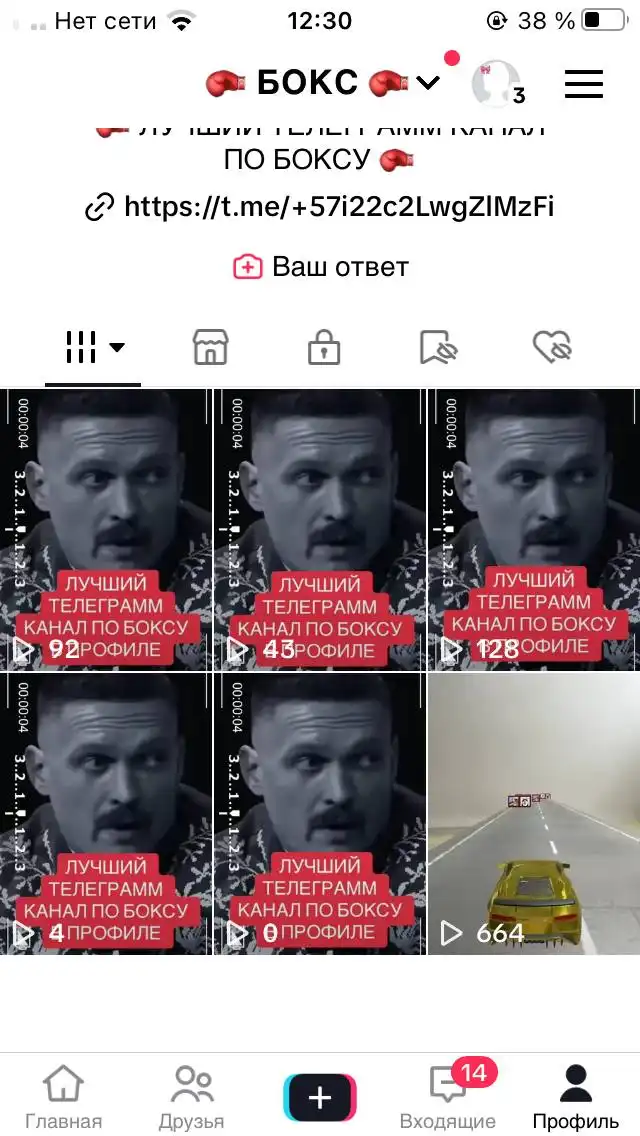Viewport: 640px width, 1136px height.
Task: Open profile views avatar icon
Action: [x=497, y=84]
